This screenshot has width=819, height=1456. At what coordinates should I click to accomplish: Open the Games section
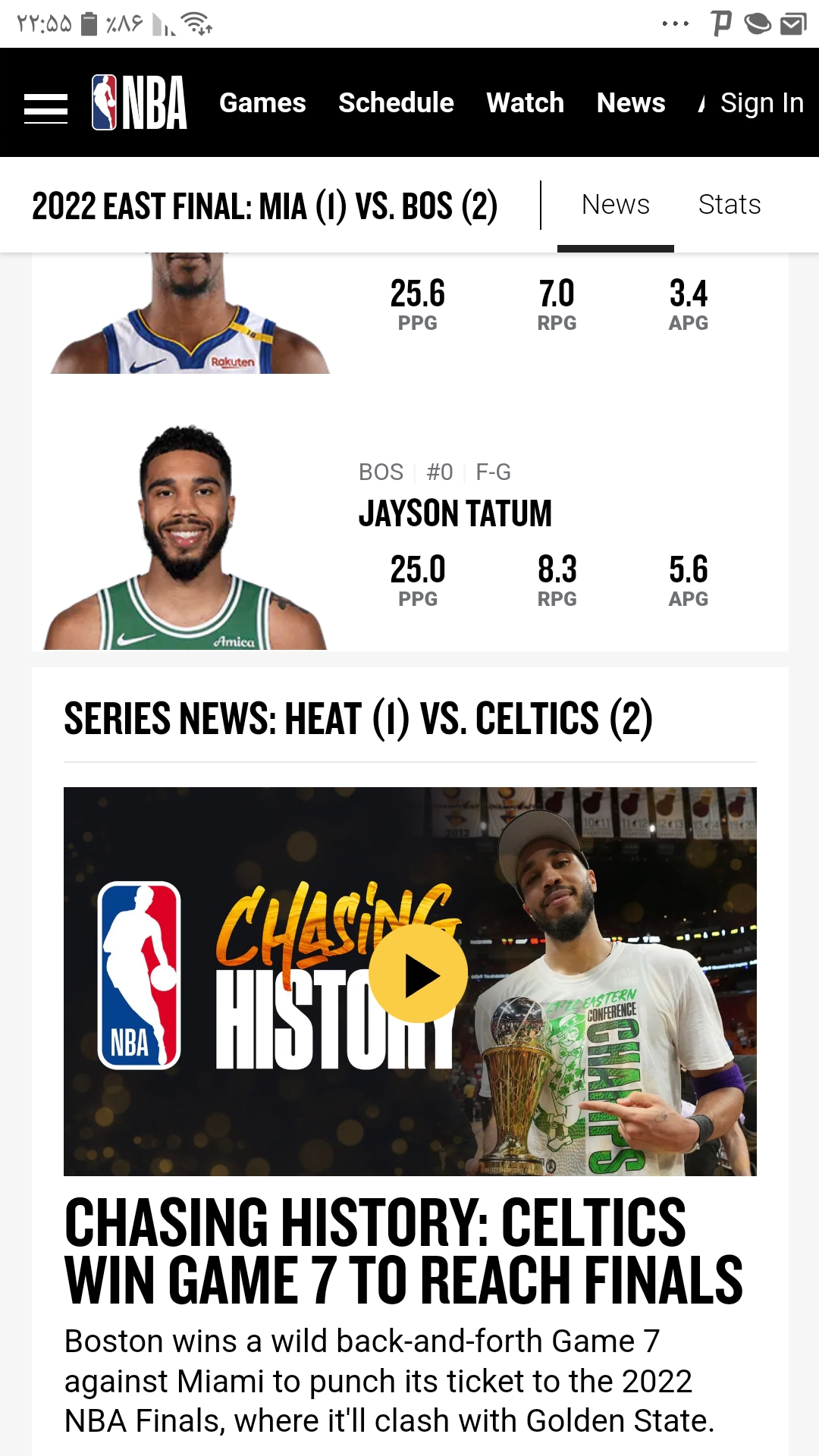point(262,102)
